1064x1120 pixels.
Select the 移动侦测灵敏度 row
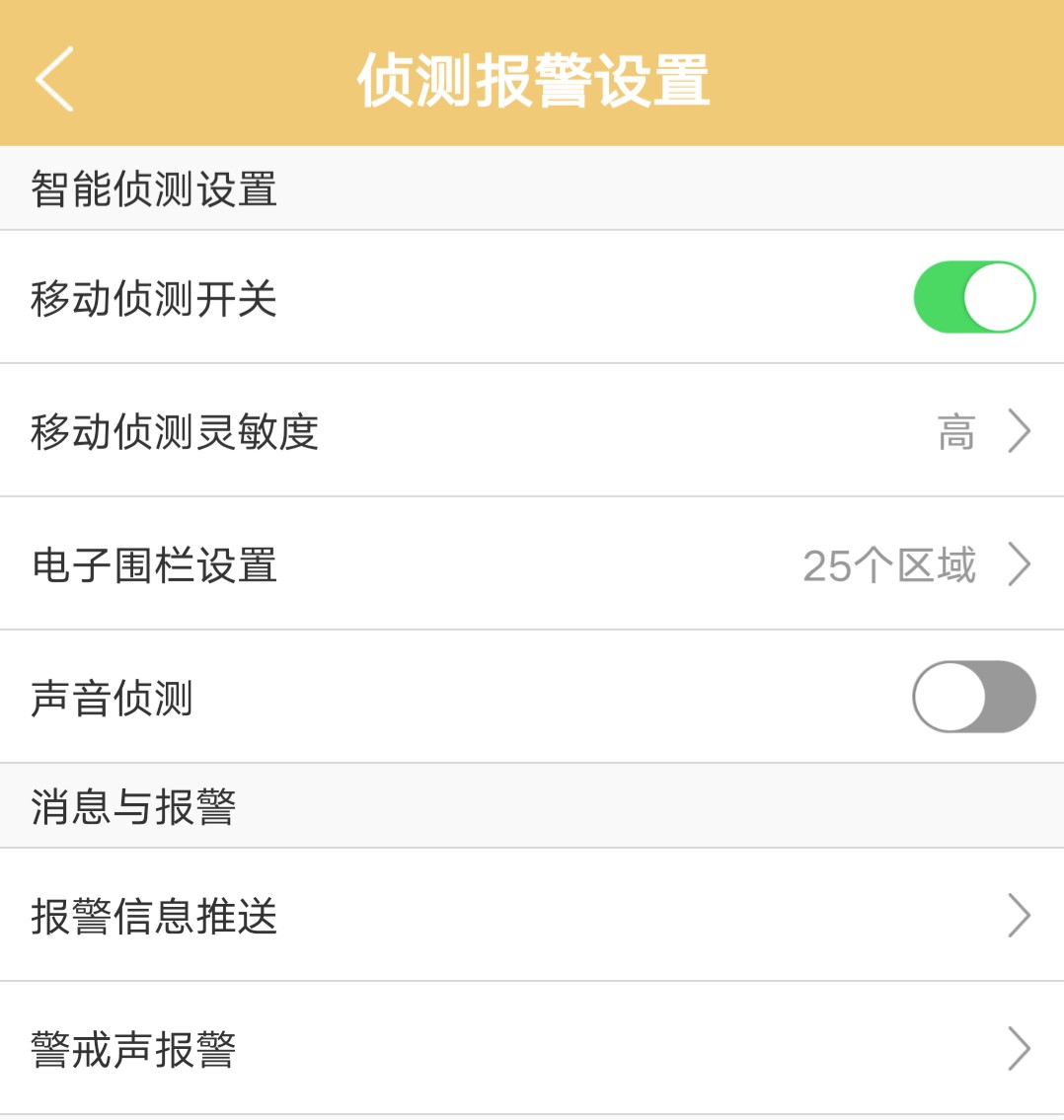532,431
